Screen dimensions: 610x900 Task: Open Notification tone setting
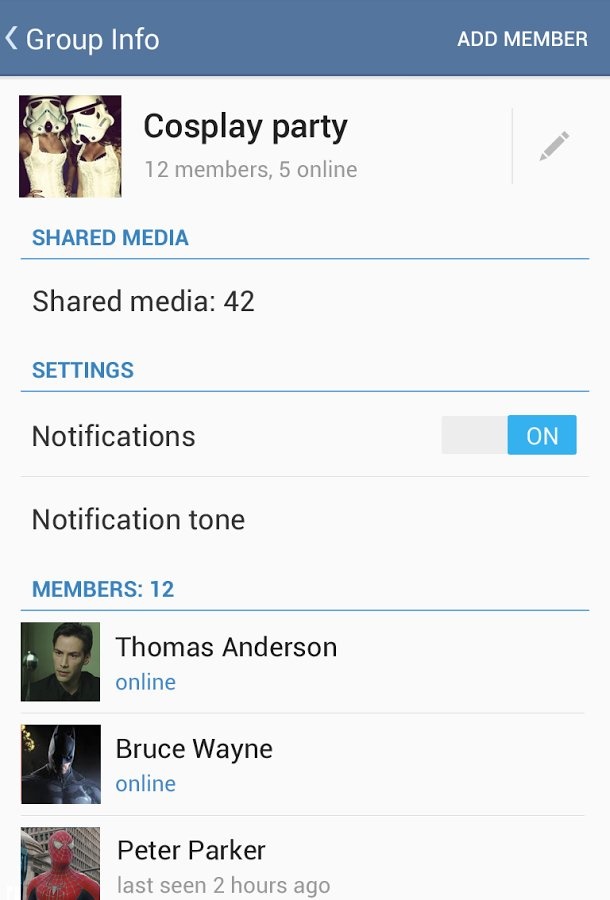pos(138,519)
